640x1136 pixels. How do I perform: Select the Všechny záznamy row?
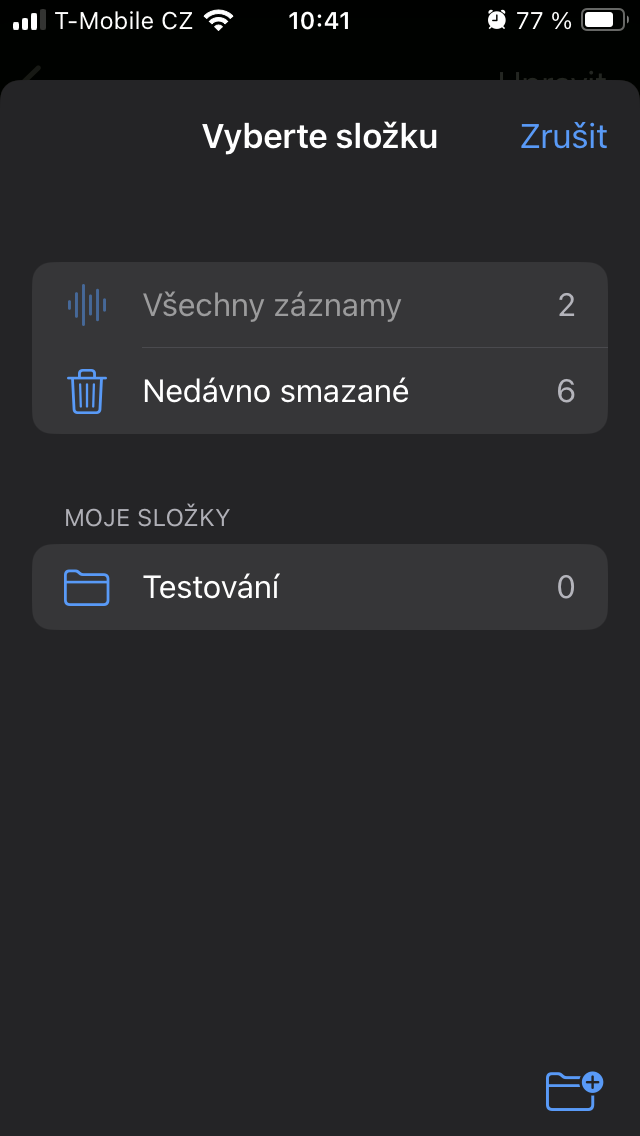(x=320, y=305)
